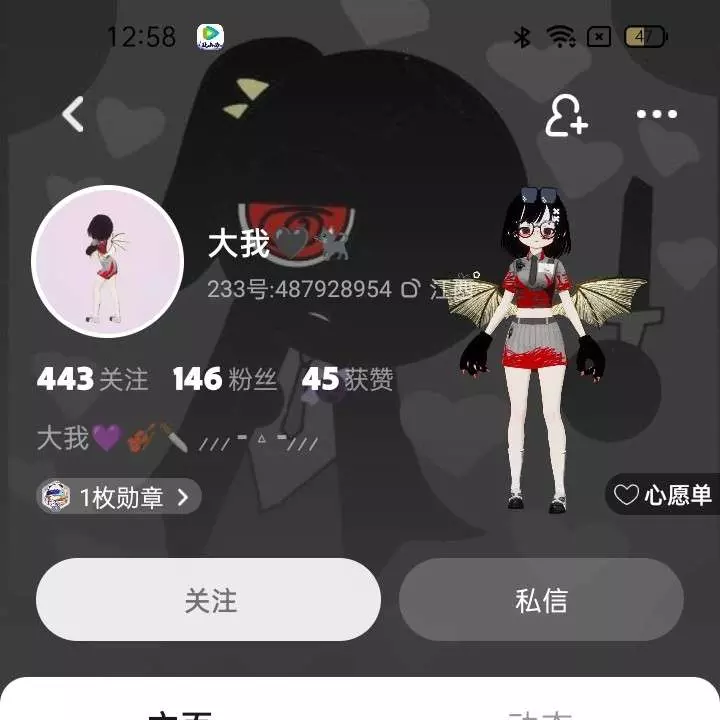Go back using the back arrow
Screen dimensions: 720x720
[73, 115]
